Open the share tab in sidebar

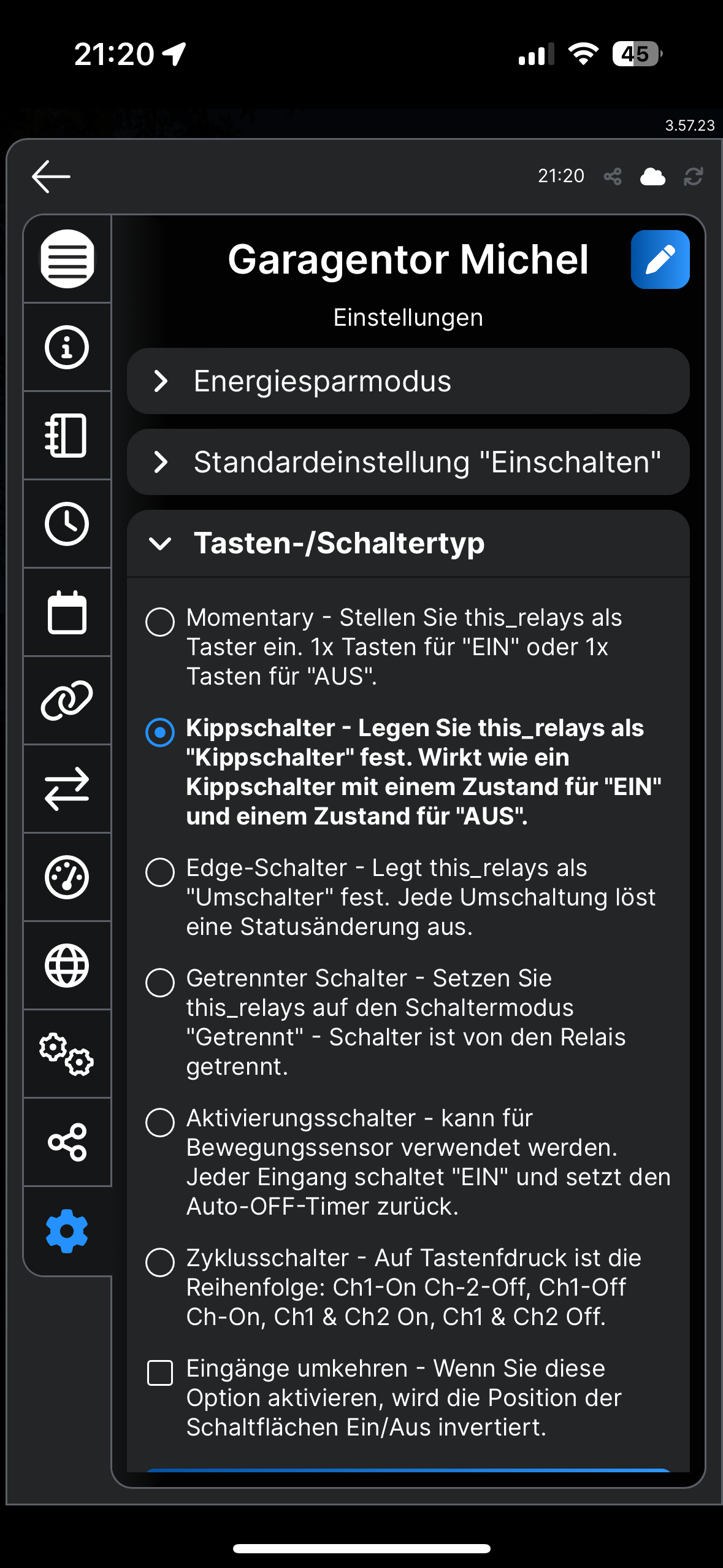click(67, 1142)
